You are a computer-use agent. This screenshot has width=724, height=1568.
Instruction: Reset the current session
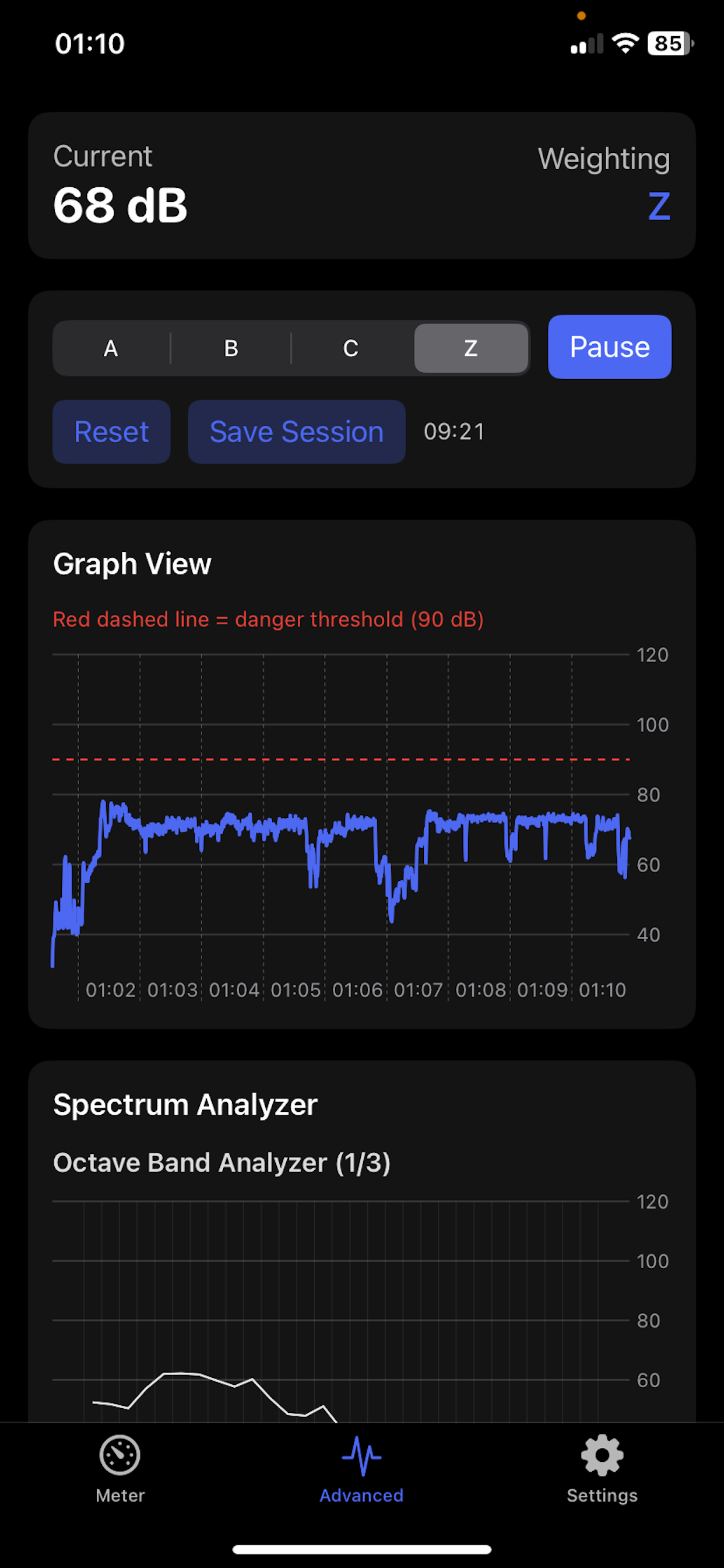pos(111,432)
